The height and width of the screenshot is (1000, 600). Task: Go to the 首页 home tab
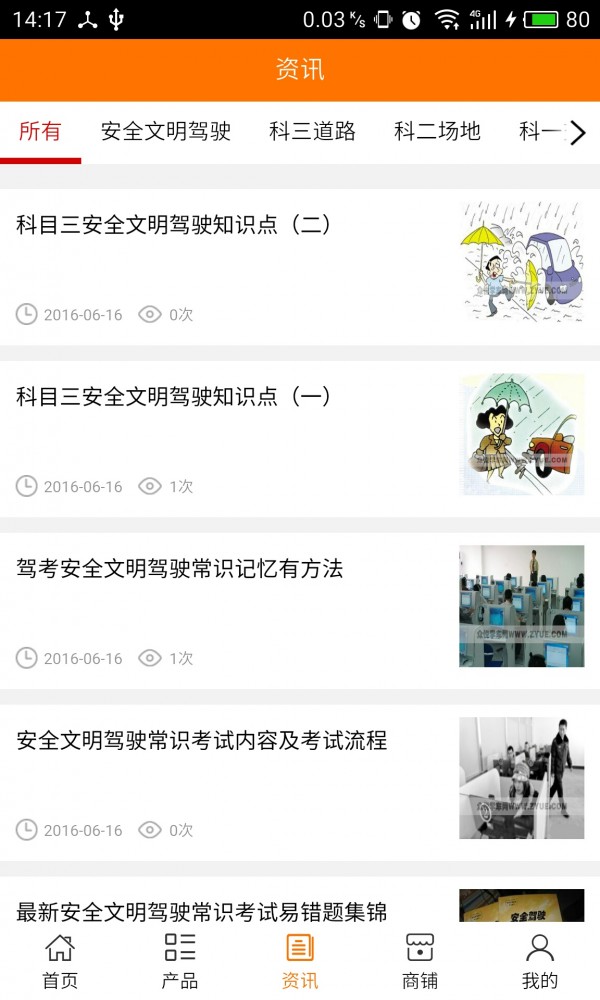coord(60,961)
